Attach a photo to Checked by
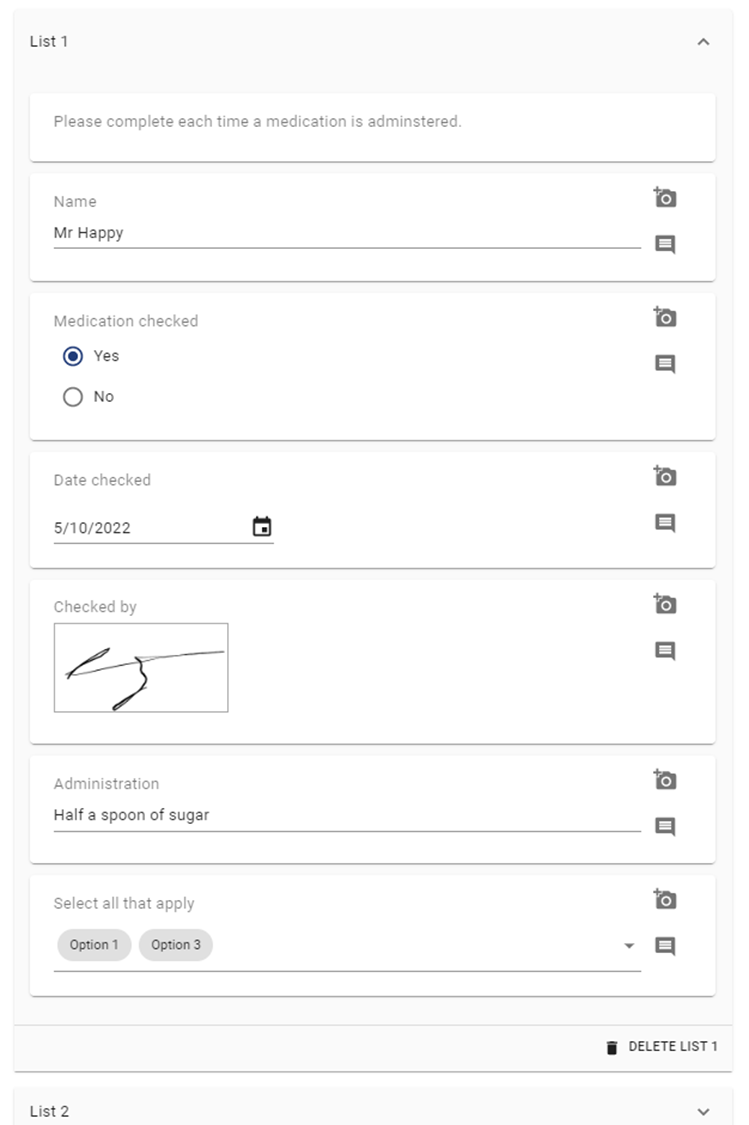Screen dimensions: 749x1125 (665, 604)
